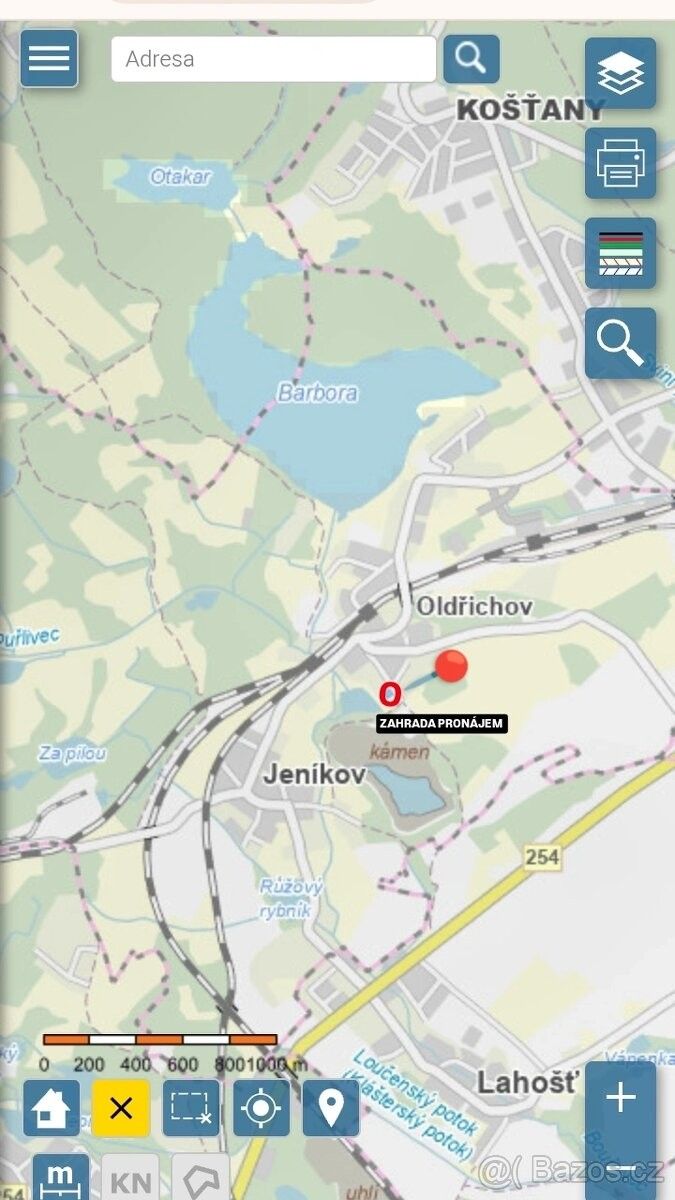Choose the polygon drawing tool
Image resolution: width=675 pixels, height=1200 pixels.
201,1180
